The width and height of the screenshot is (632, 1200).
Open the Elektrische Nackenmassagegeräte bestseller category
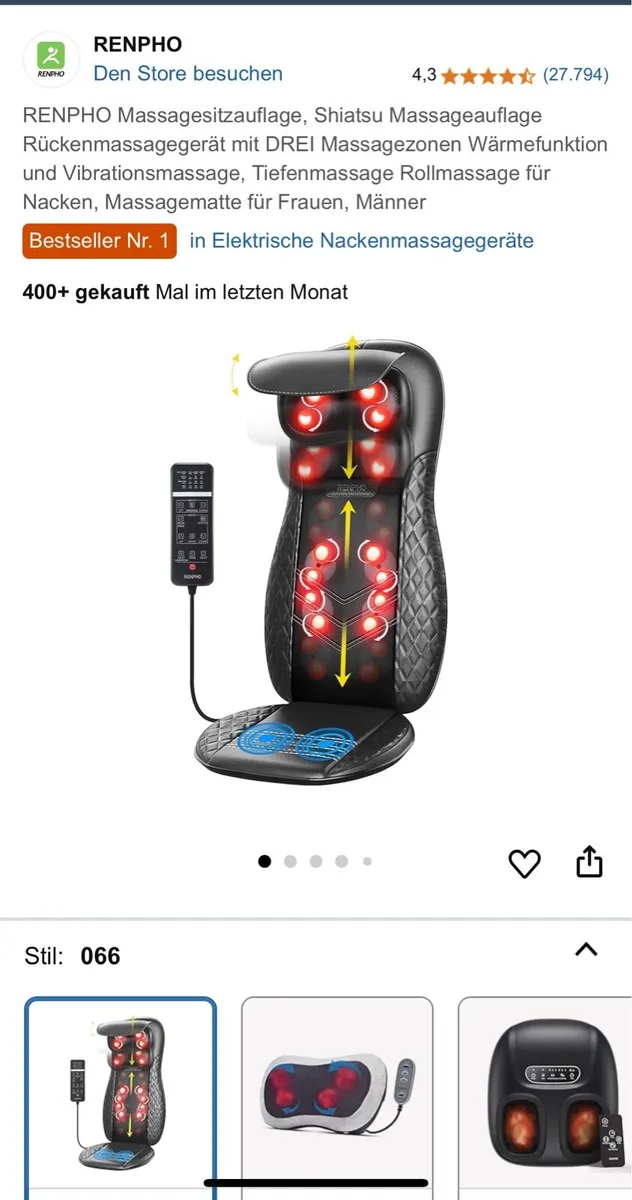(361, 241)
